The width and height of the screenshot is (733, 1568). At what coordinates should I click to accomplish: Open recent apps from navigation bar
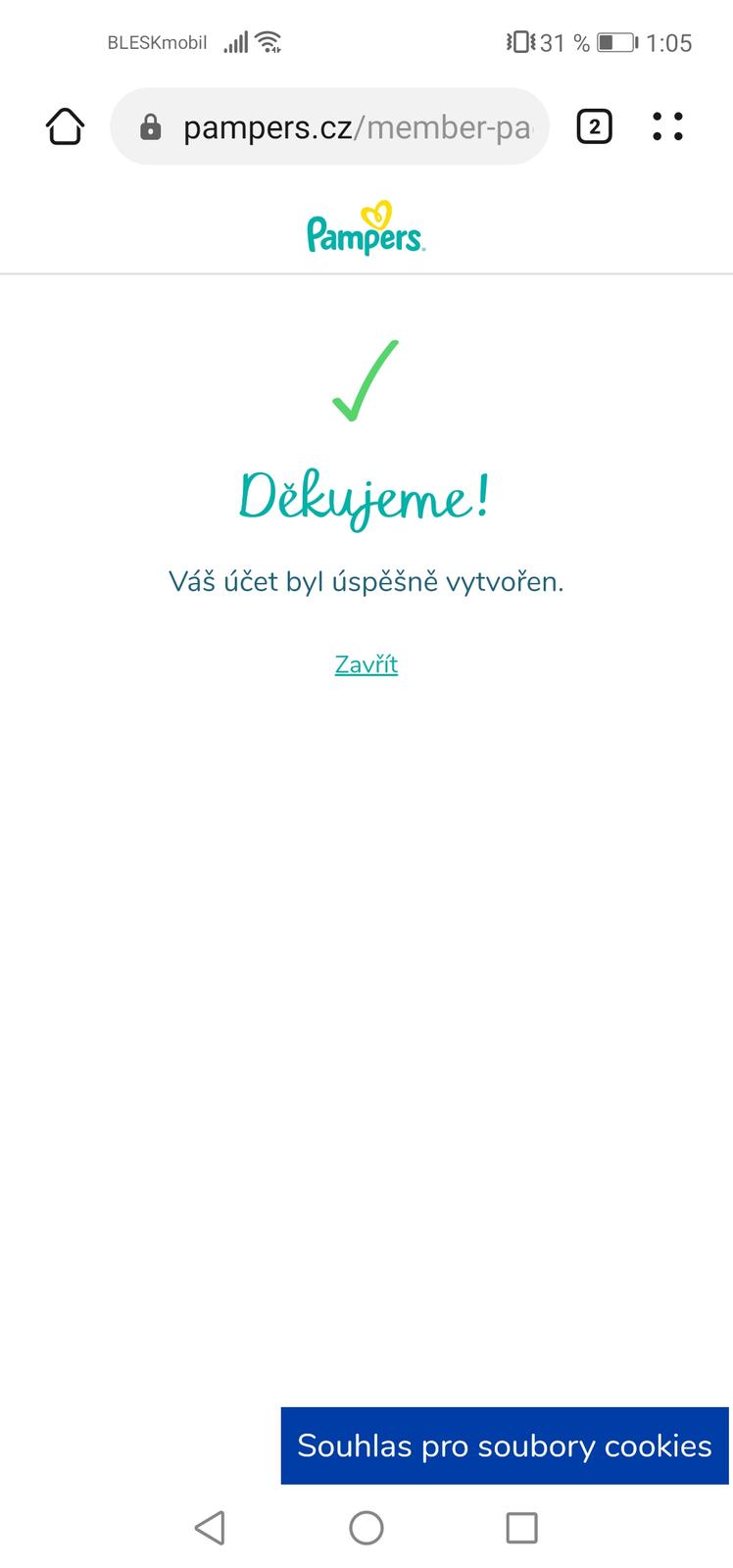click(x=521, y=1527)
